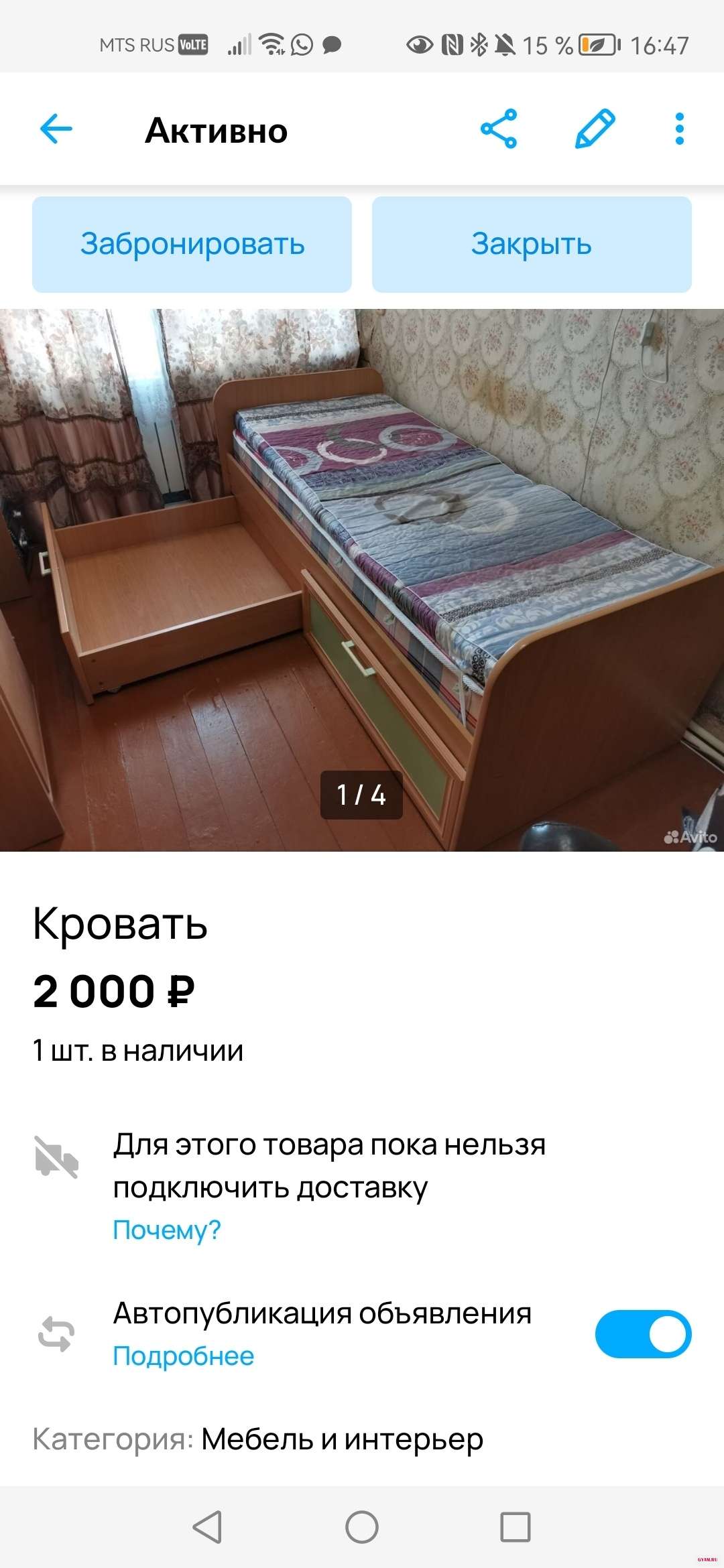Open recent apps from navigation bar
The height and width of the screenshot is (1568, 724).
(516, 1528)
